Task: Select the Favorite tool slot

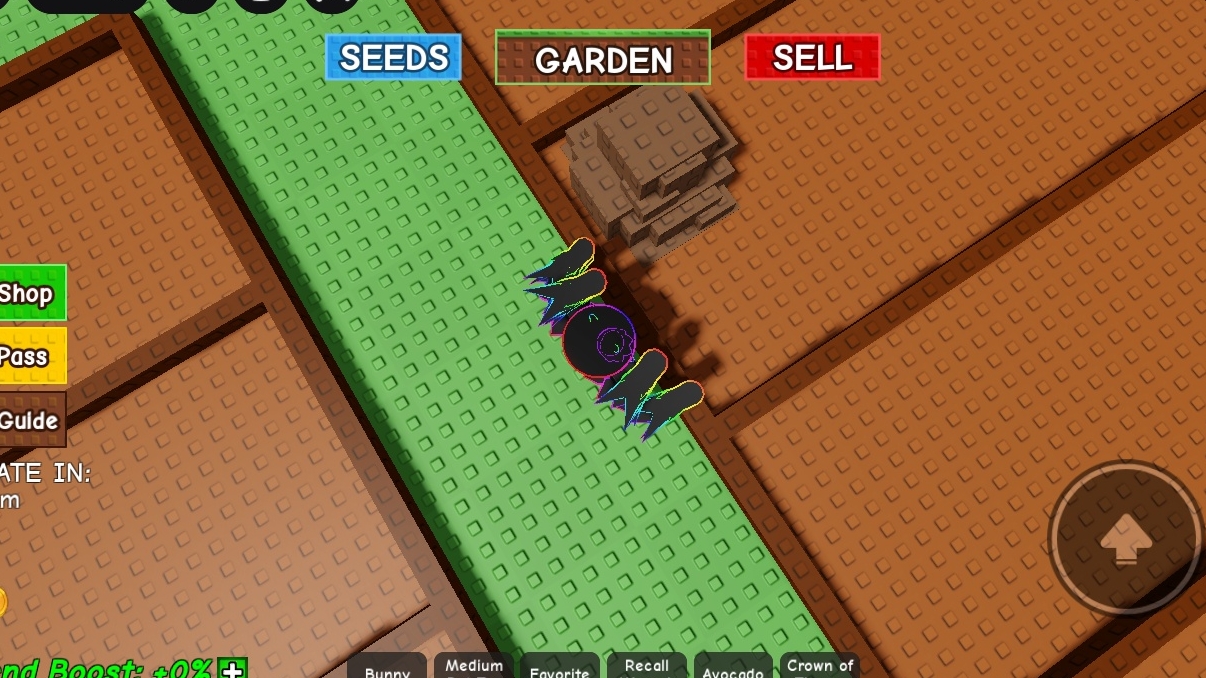Action: 560,668
